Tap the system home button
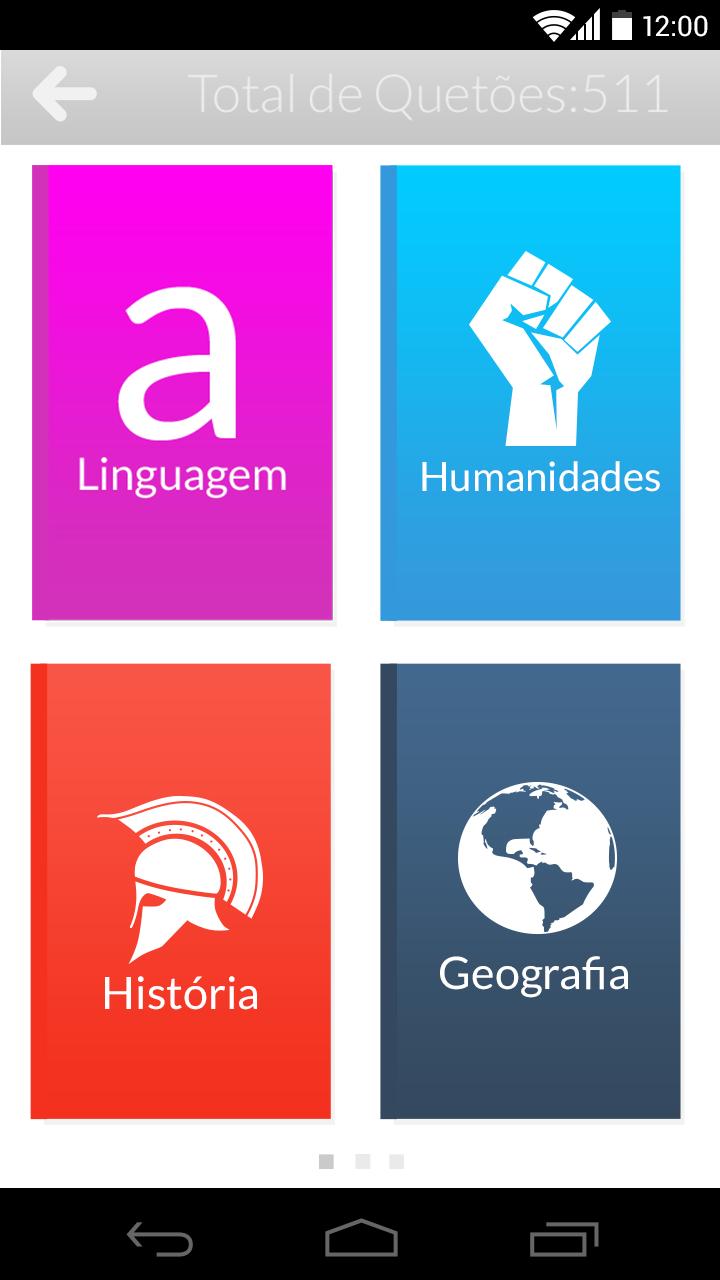 361,1238
